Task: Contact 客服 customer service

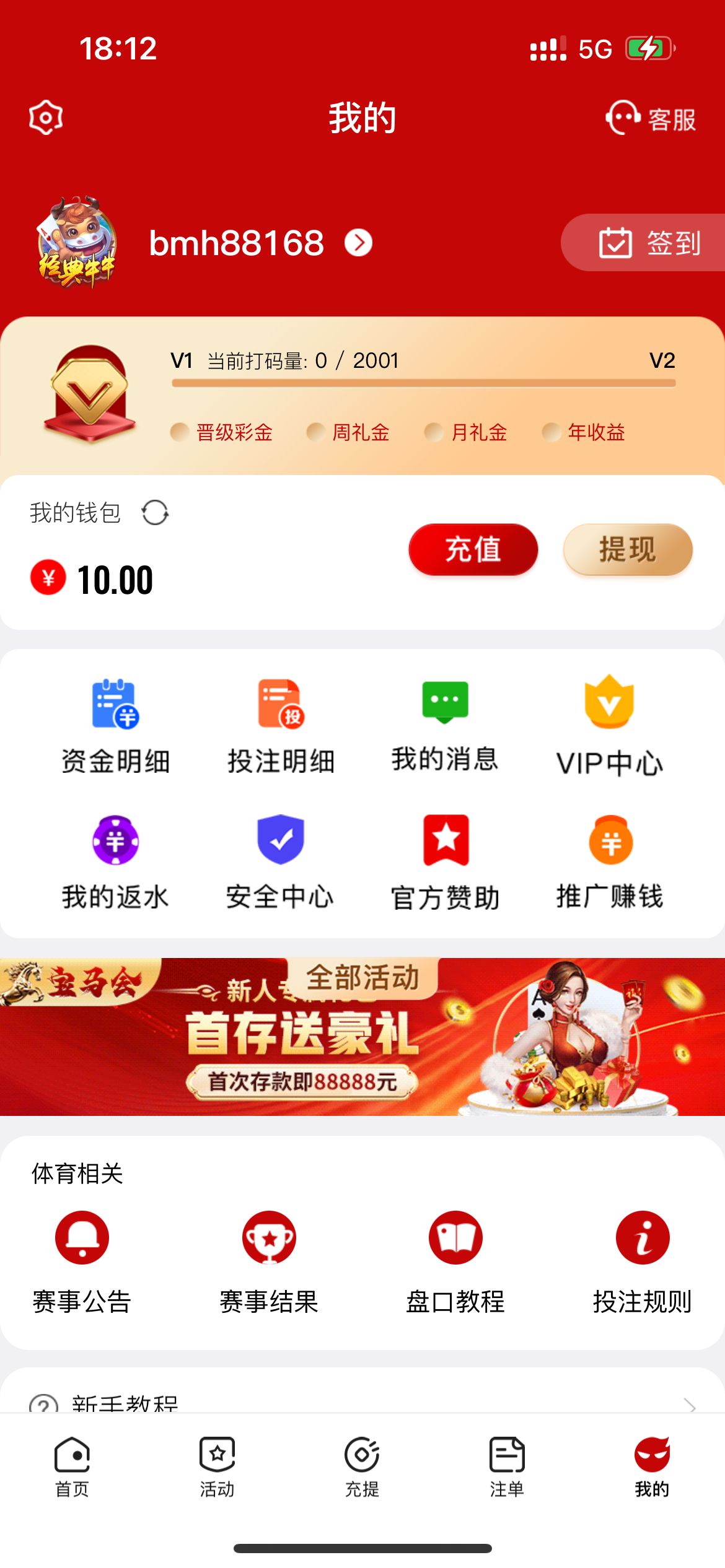Action: pyautogui.click(x=651, y=118)
